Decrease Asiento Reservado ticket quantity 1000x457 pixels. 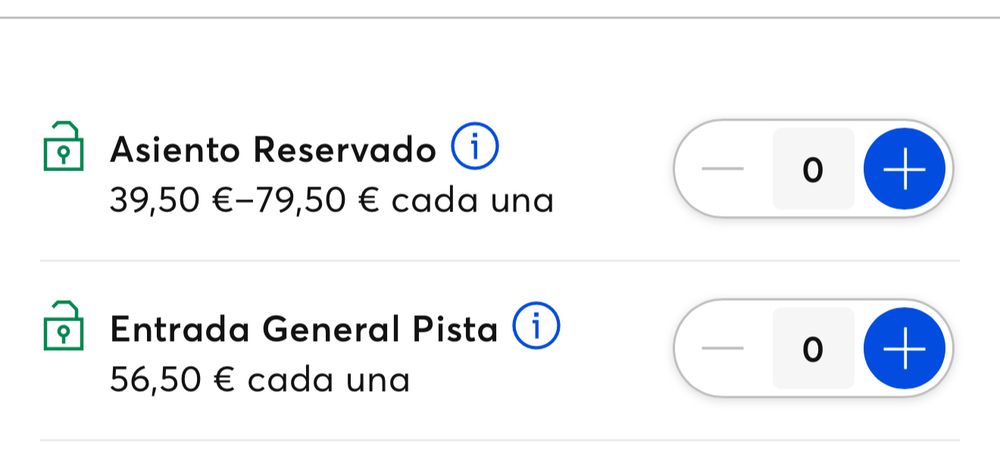pyautogui.click(x=723, y=170)
